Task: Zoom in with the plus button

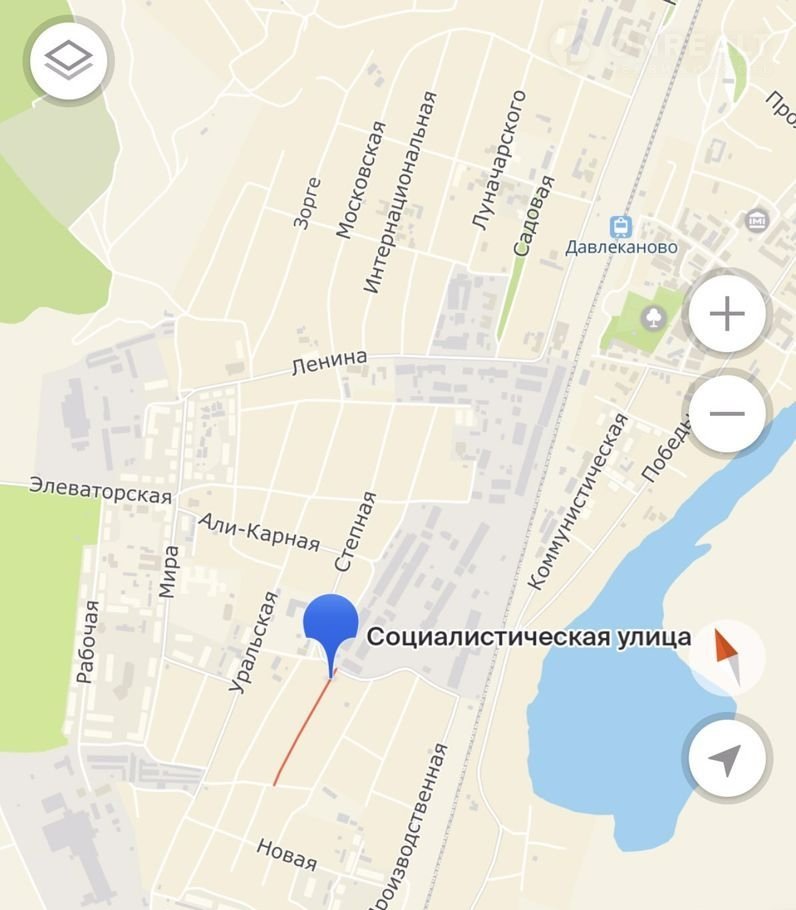Action: pyautogui.click(x=727, y=315)
